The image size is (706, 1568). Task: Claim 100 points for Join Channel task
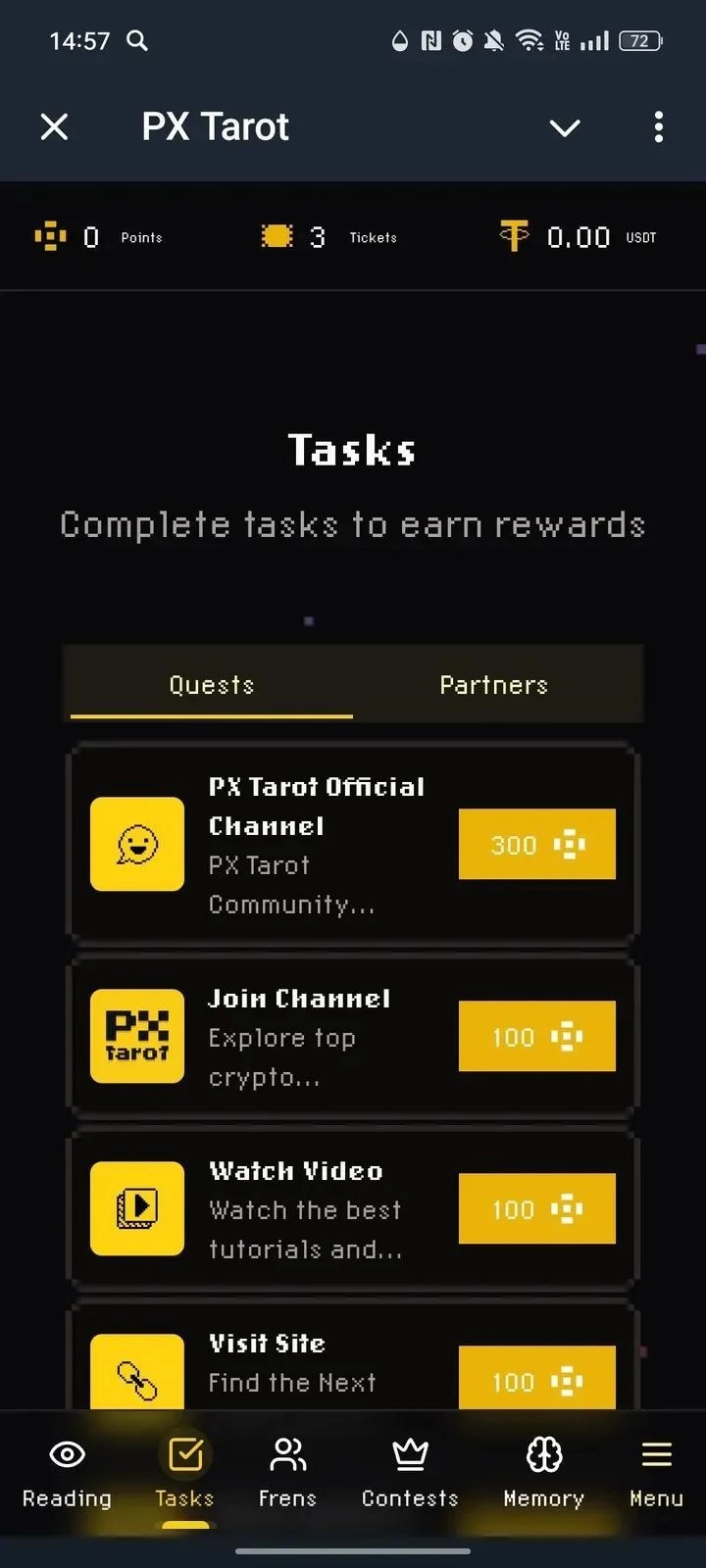click(x=536, y=1036)
